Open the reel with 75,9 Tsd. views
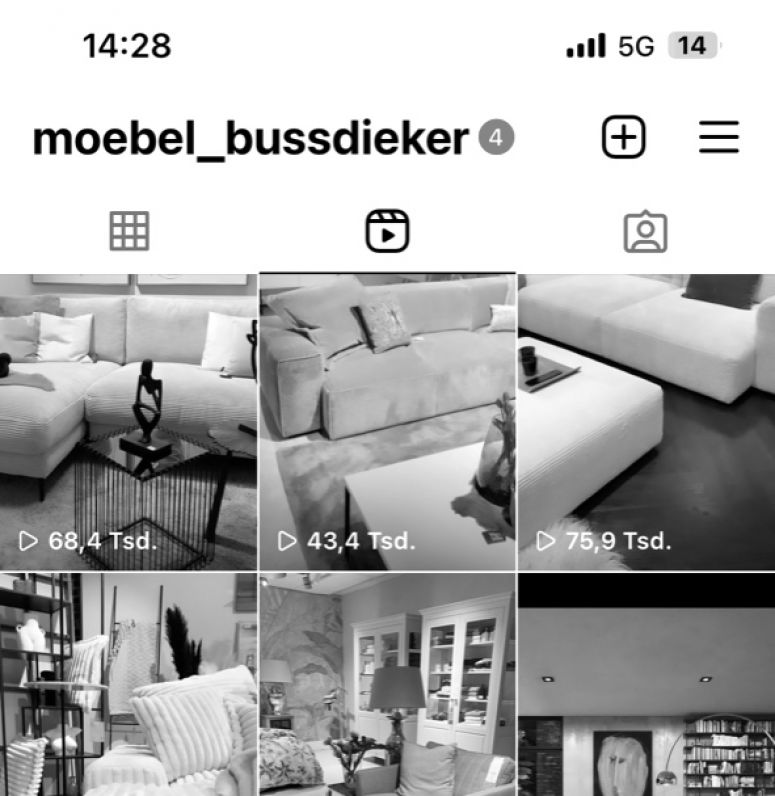The height and width of the screenshot is (796, 775). [x=646, y=420]
